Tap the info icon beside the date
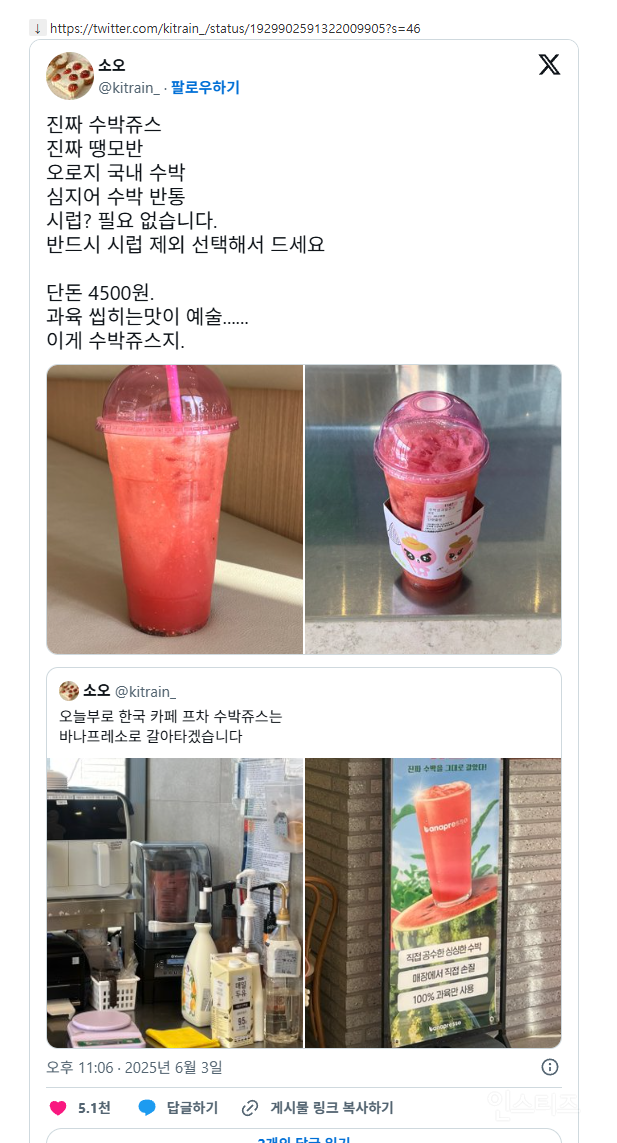617x1143 pixels. tap(550, 1067)
